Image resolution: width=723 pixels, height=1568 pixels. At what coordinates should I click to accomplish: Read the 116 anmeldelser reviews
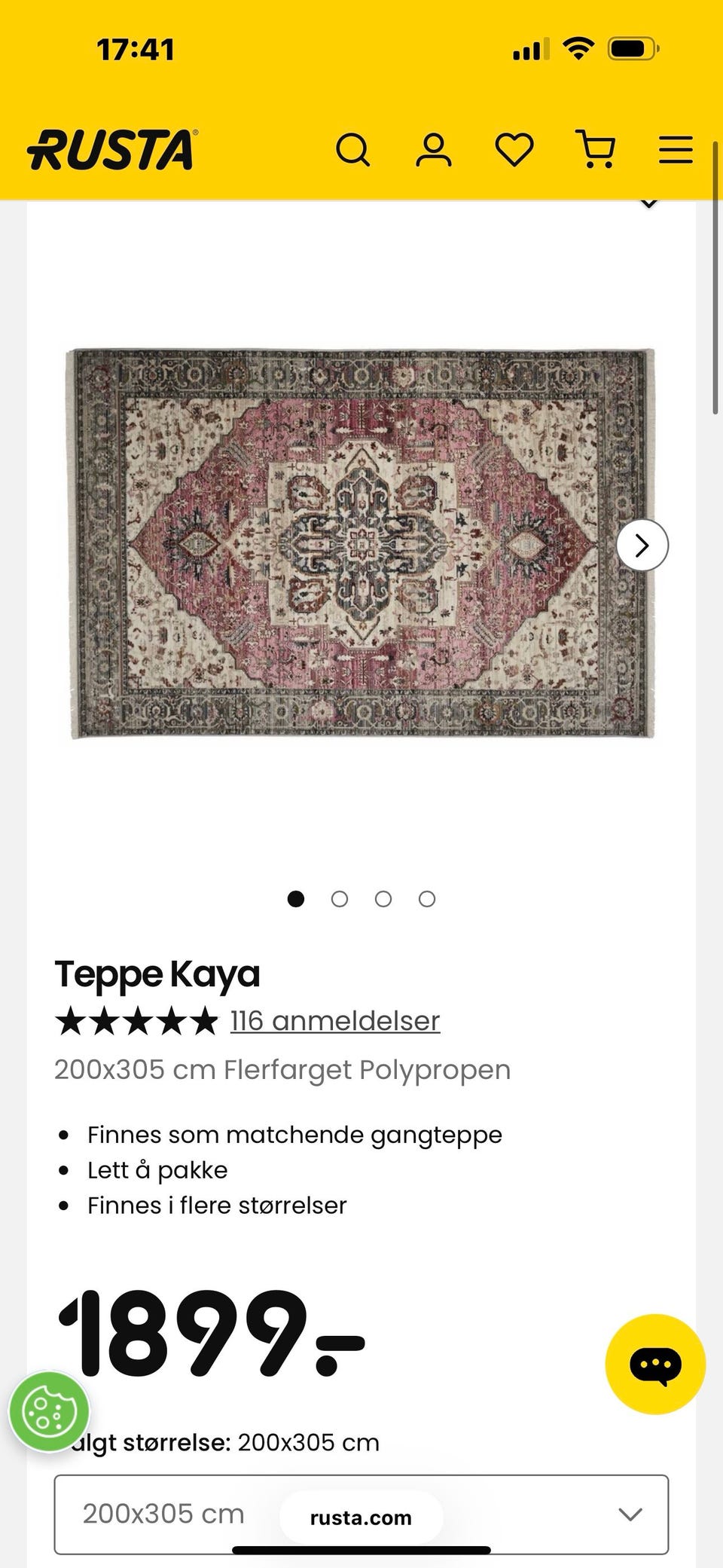(x=335, y=1021)
